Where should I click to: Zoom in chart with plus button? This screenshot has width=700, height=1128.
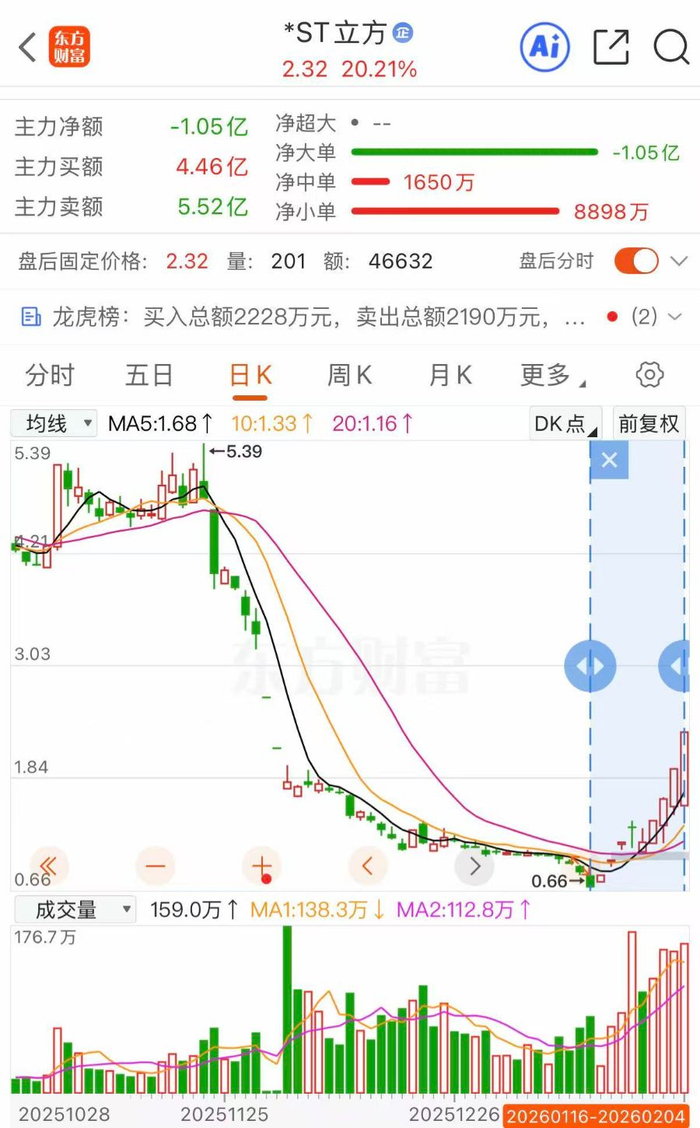pyautogui.click(x=262, y=865)
